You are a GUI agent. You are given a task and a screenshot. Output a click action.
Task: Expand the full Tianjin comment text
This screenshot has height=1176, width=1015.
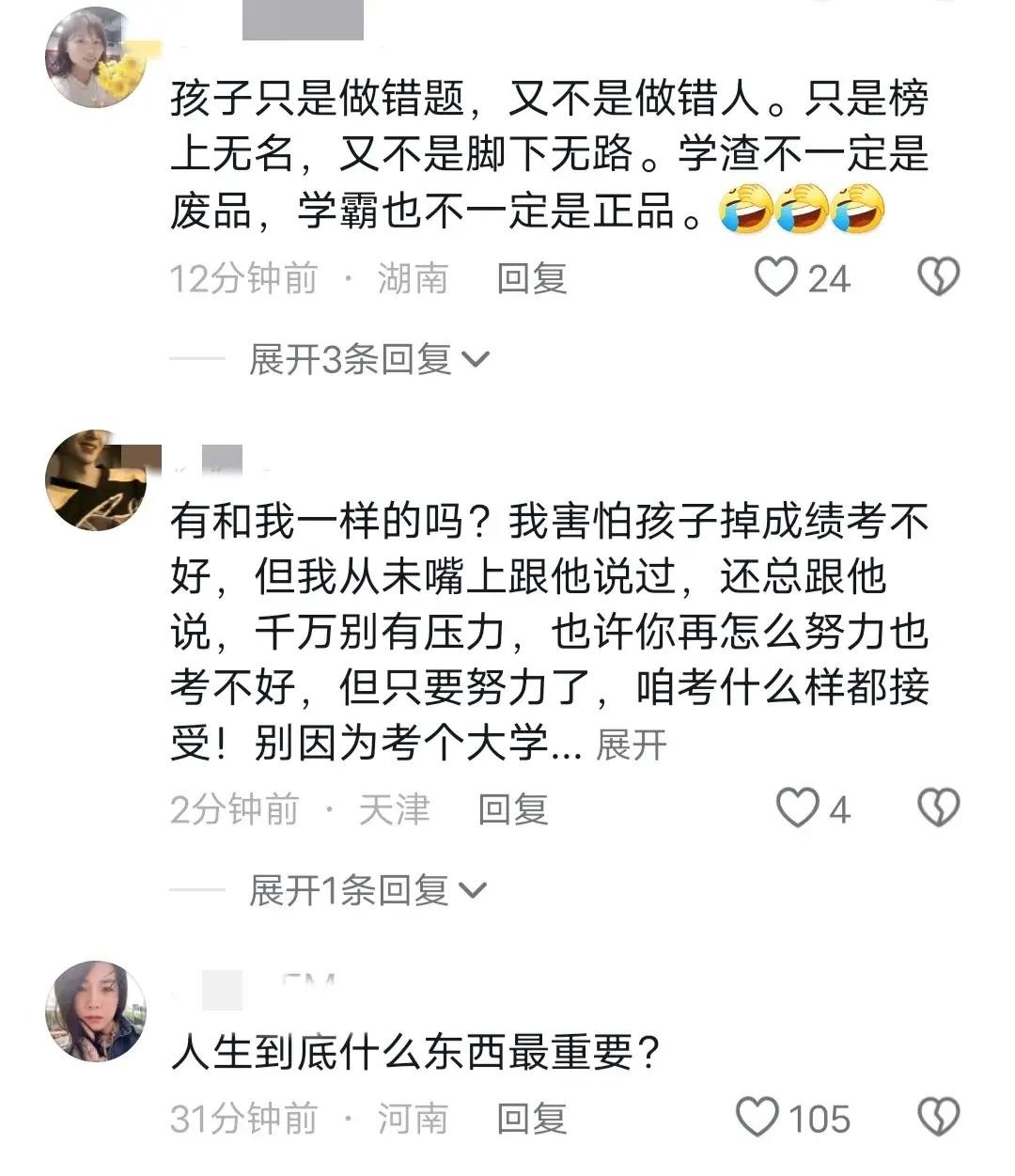pyautogui.click(x=631, y=745)
